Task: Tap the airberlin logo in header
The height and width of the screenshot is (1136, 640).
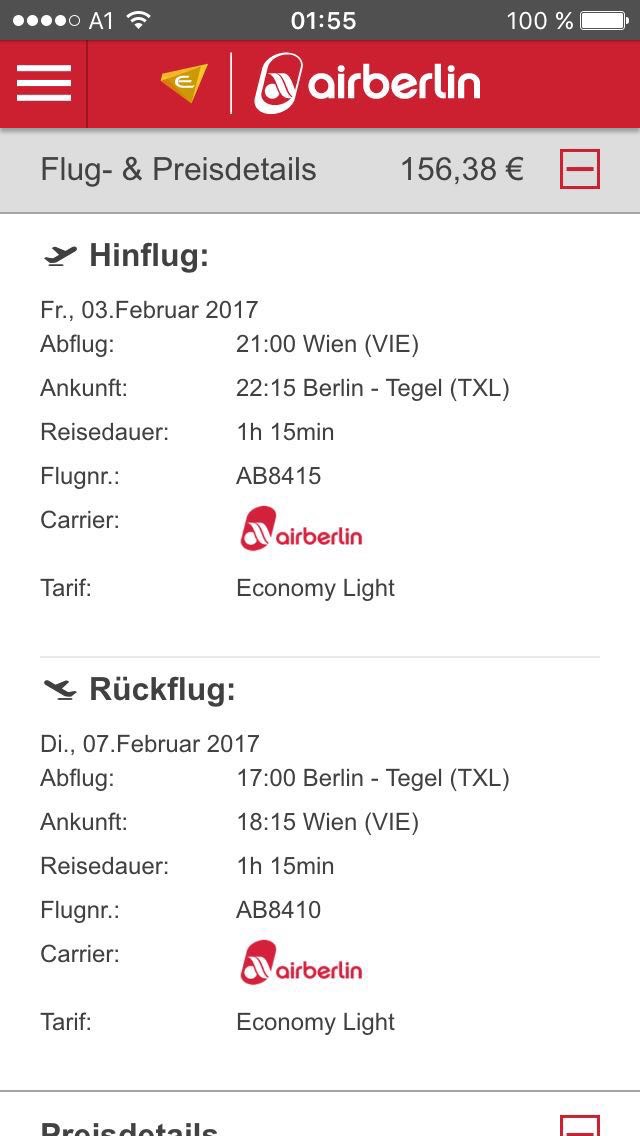Action: pos(366,84)
